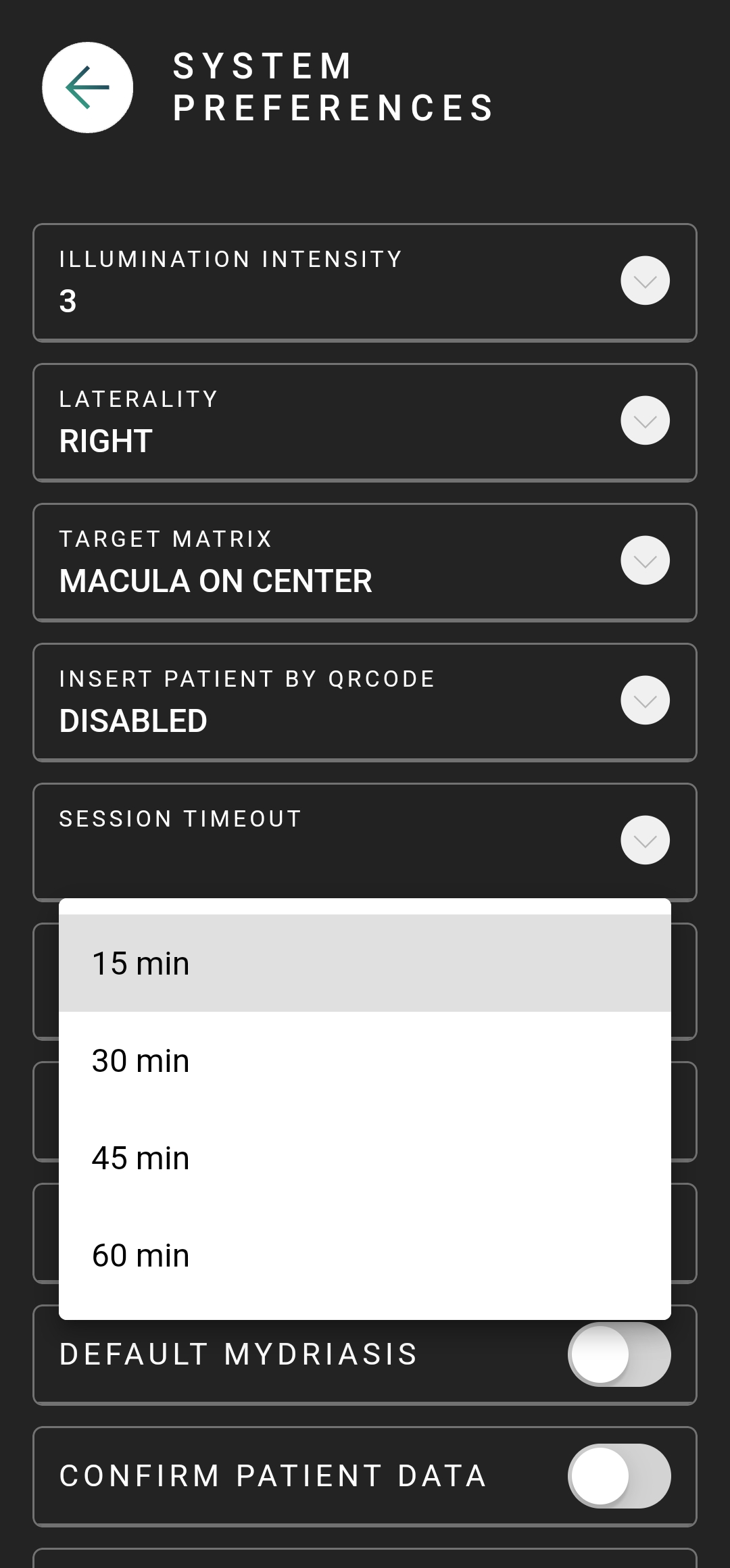Pick the 45 min option
The width and height of the screenshot is (730, 1568).
pyautogui.click(x=365, y=1158)
